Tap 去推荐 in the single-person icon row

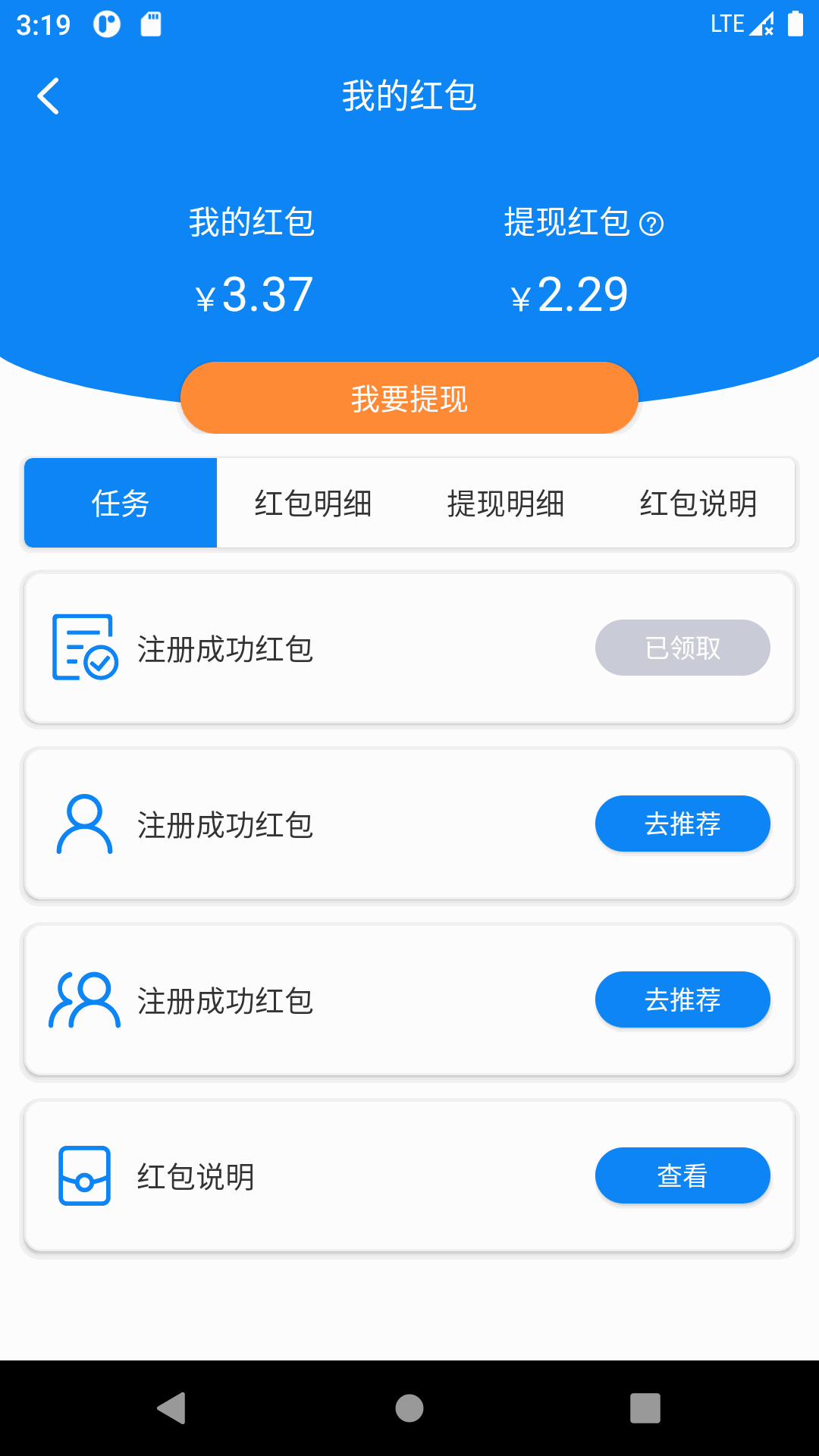(682, 824)
